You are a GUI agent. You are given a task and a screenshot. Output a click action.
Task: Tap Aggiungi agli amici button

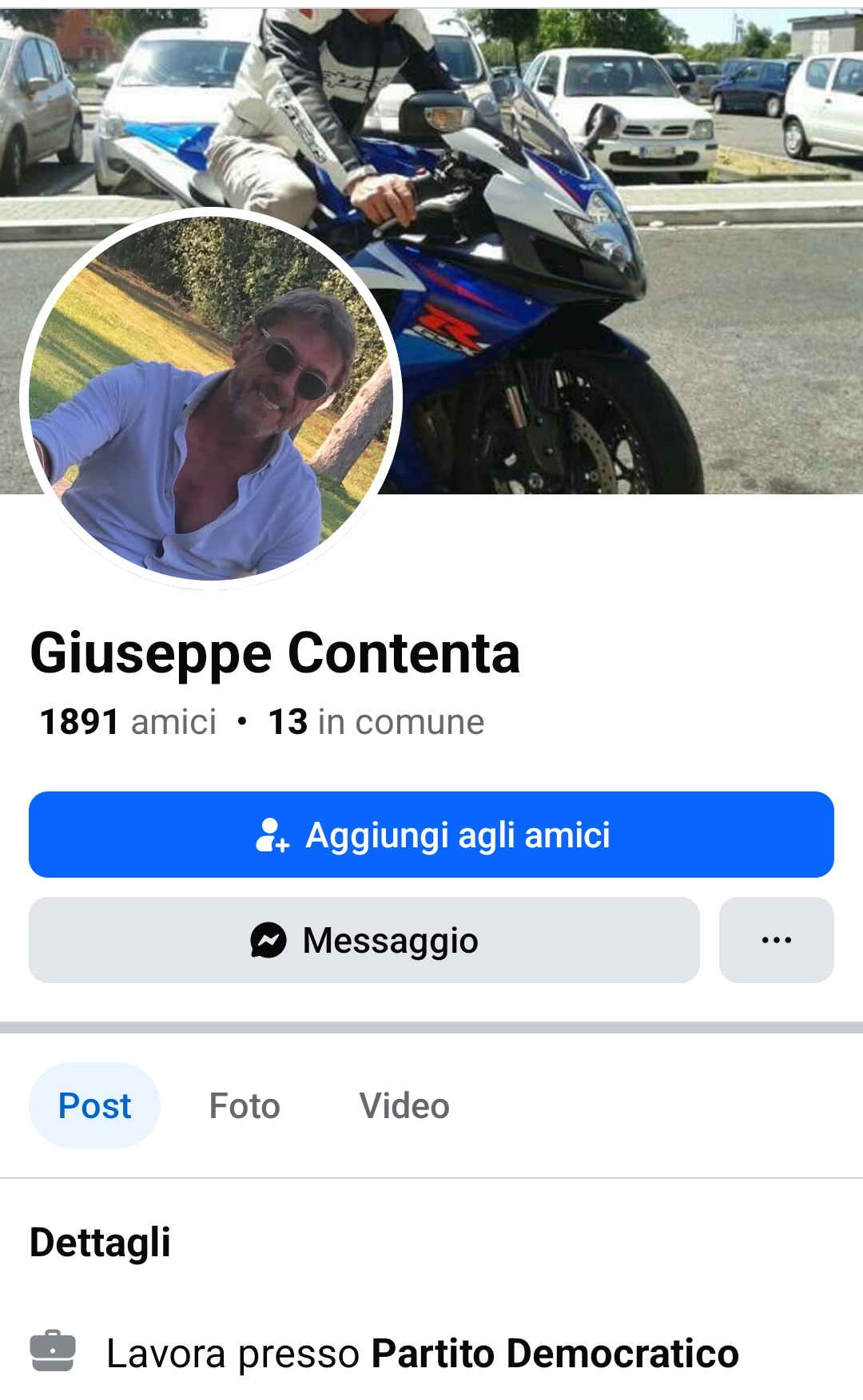click(431, 835)
